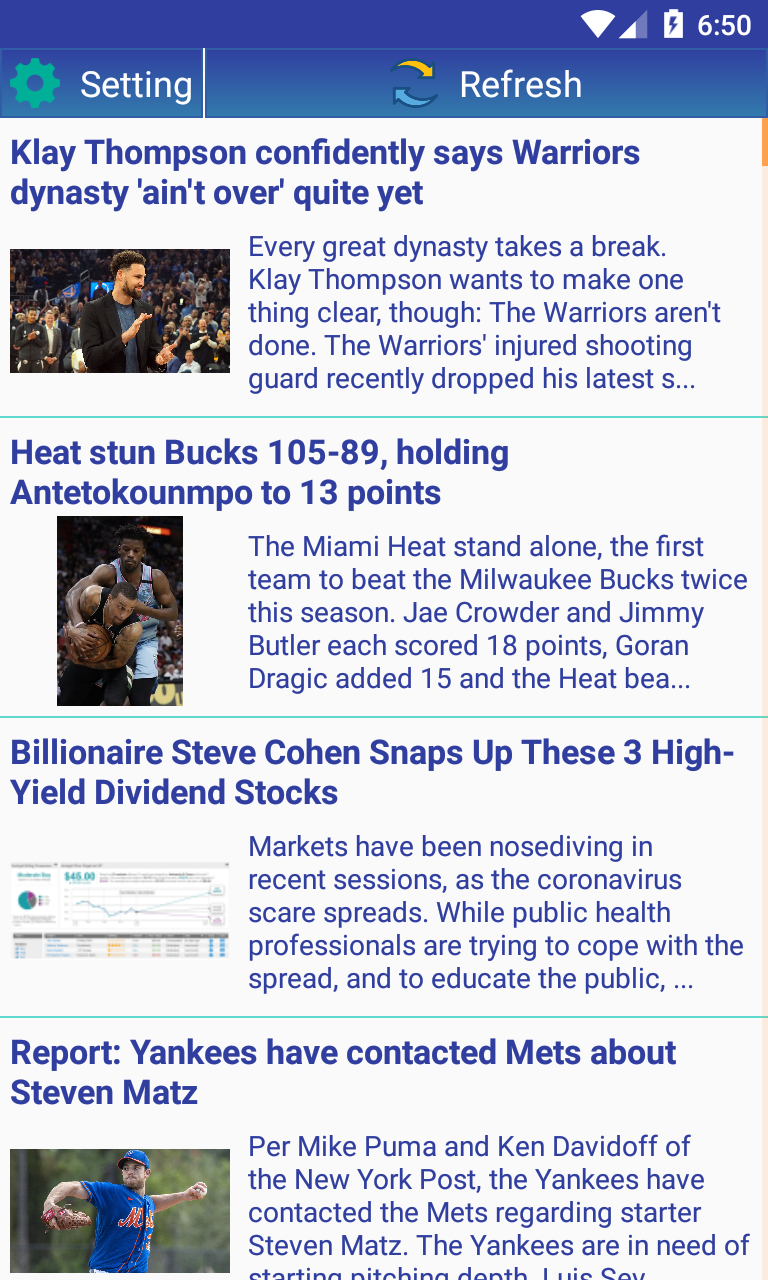The width and height of the screenshot is (768, 1280).
Task: Open the Setting button
Action: 102,84
